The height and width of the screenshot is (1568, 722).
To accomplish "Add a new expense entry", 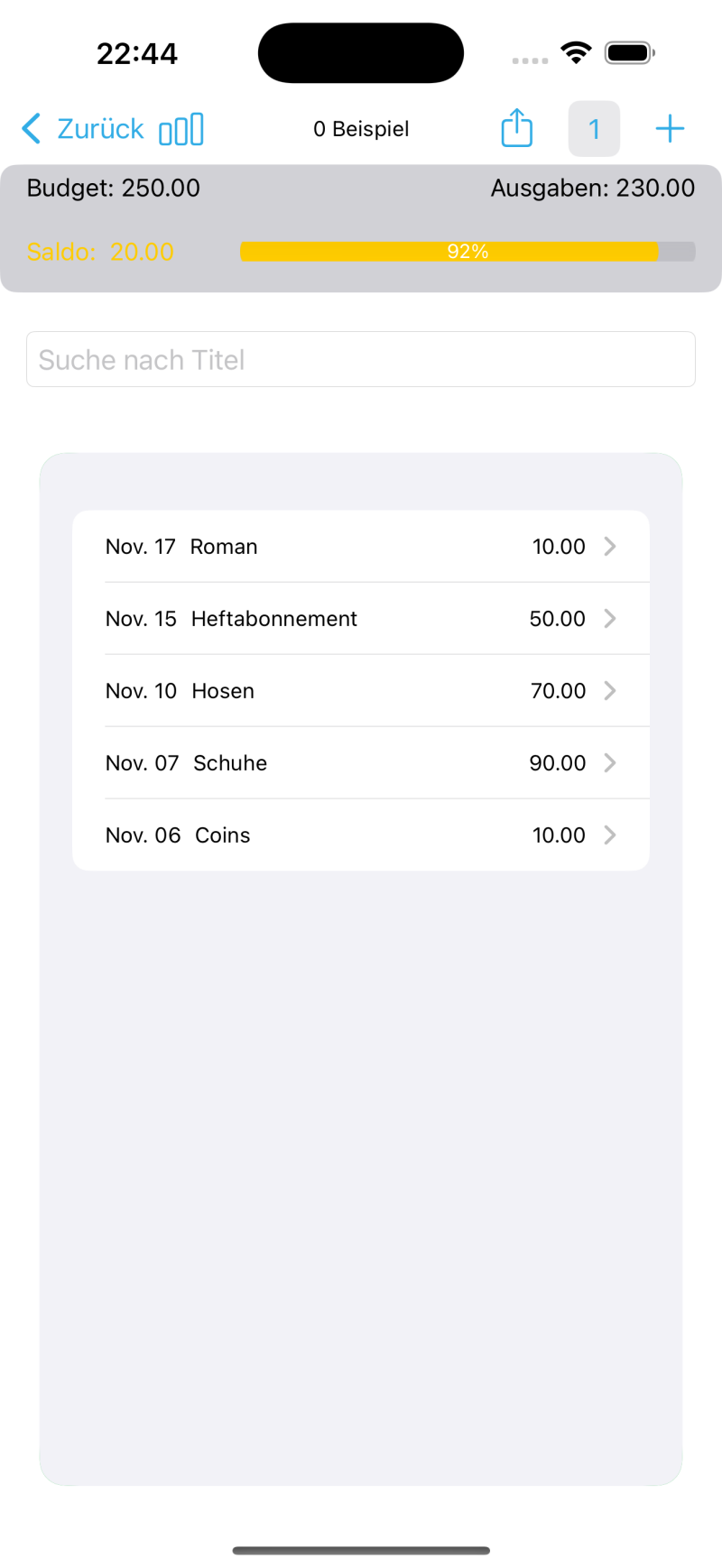I will tap(670, 129).
